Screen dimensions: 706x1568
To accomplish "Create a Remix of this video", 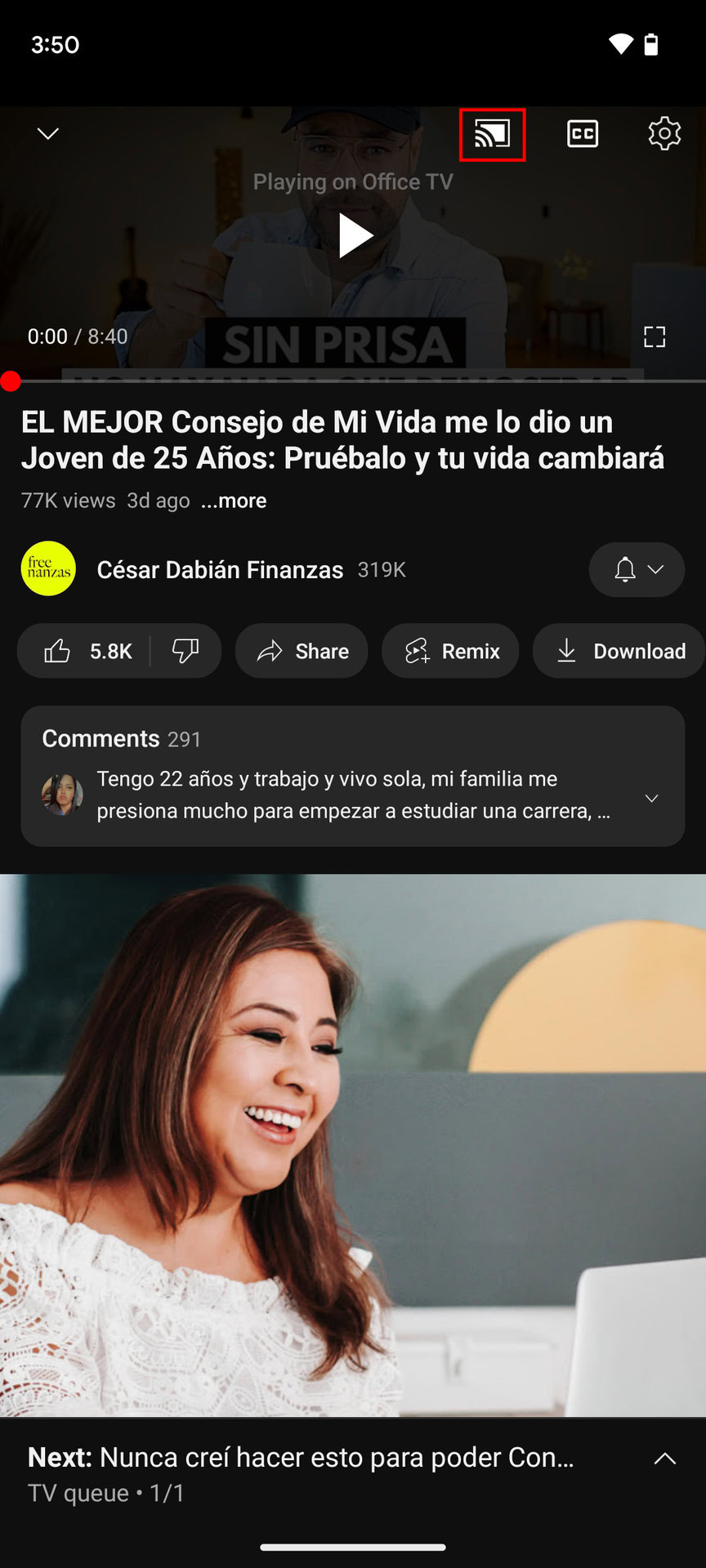I will point(450,651).
